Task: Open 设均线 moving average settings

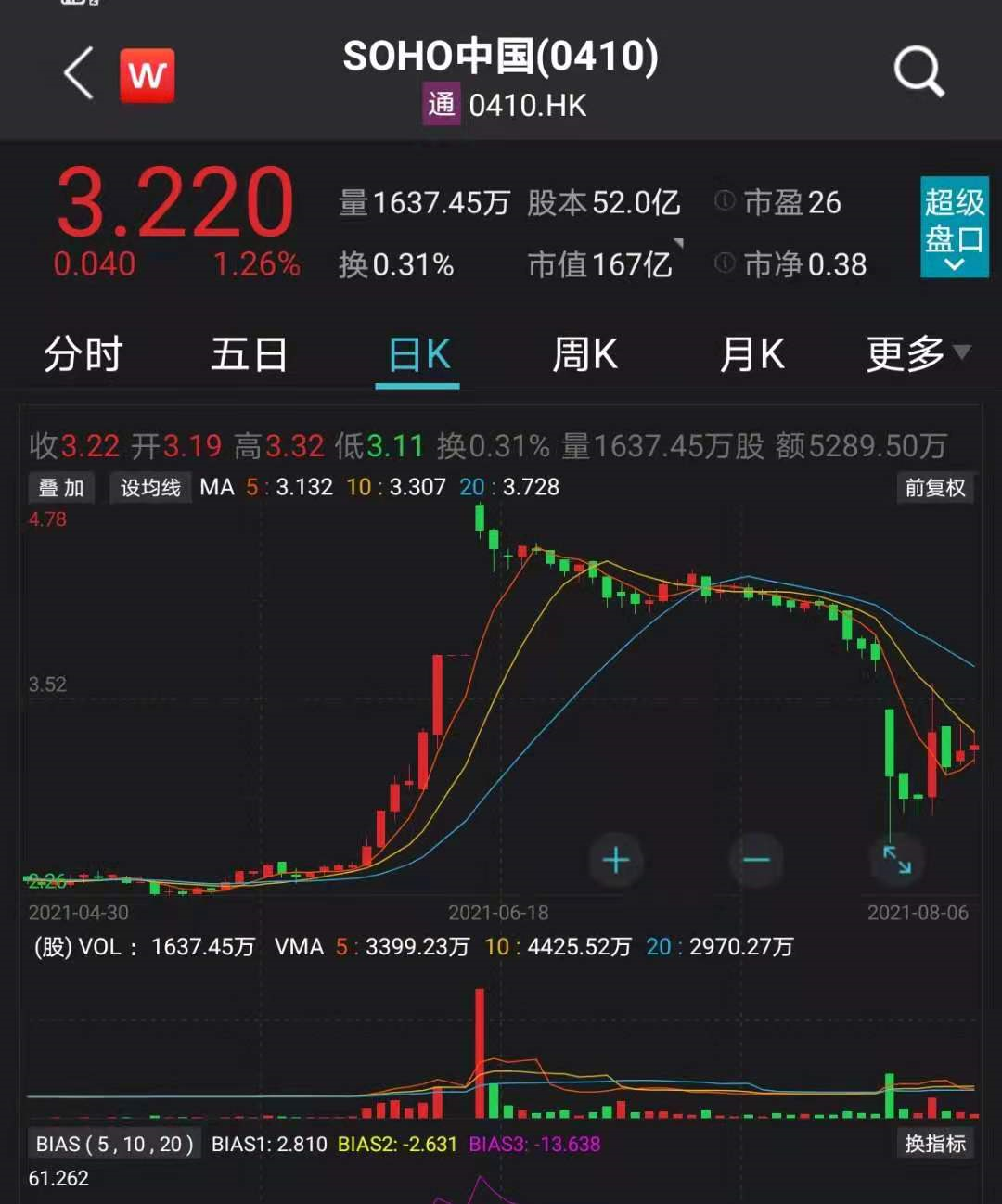Action: 150,487
